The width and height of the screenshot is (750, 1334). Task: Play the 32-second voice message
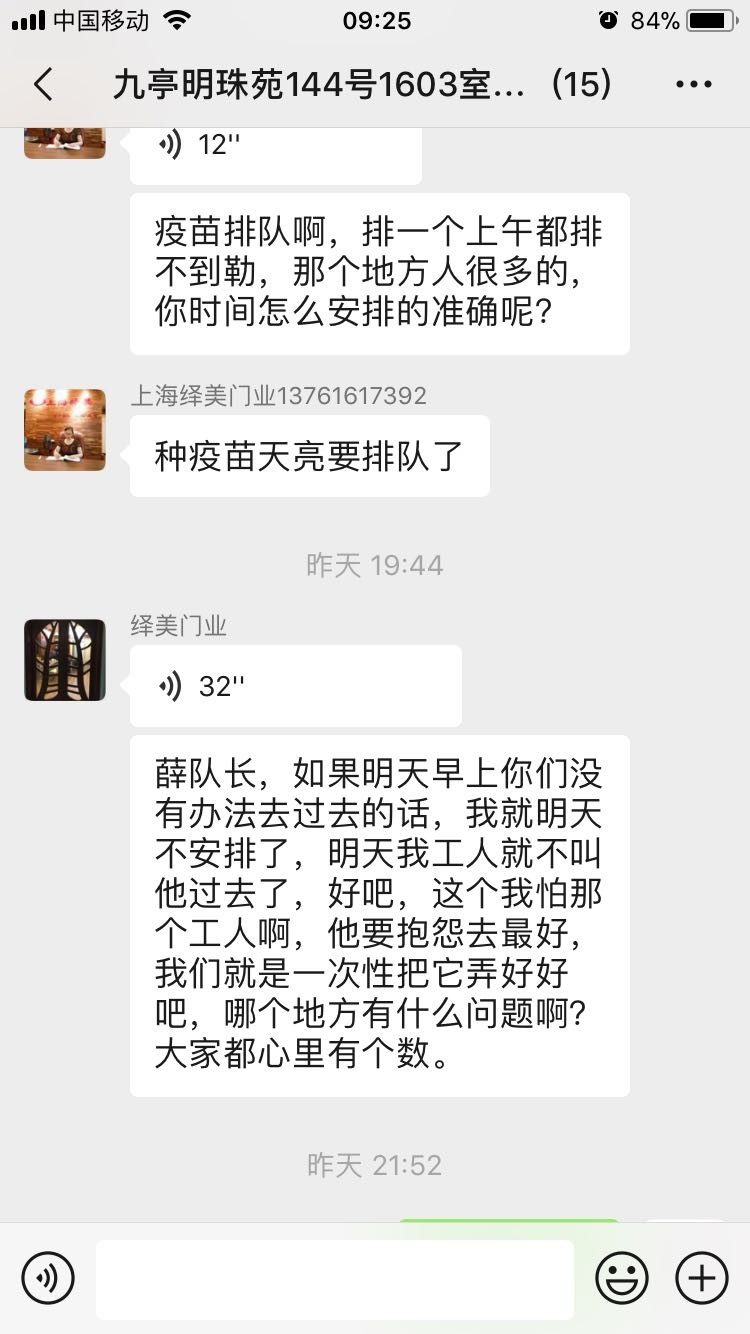(295, 686)
